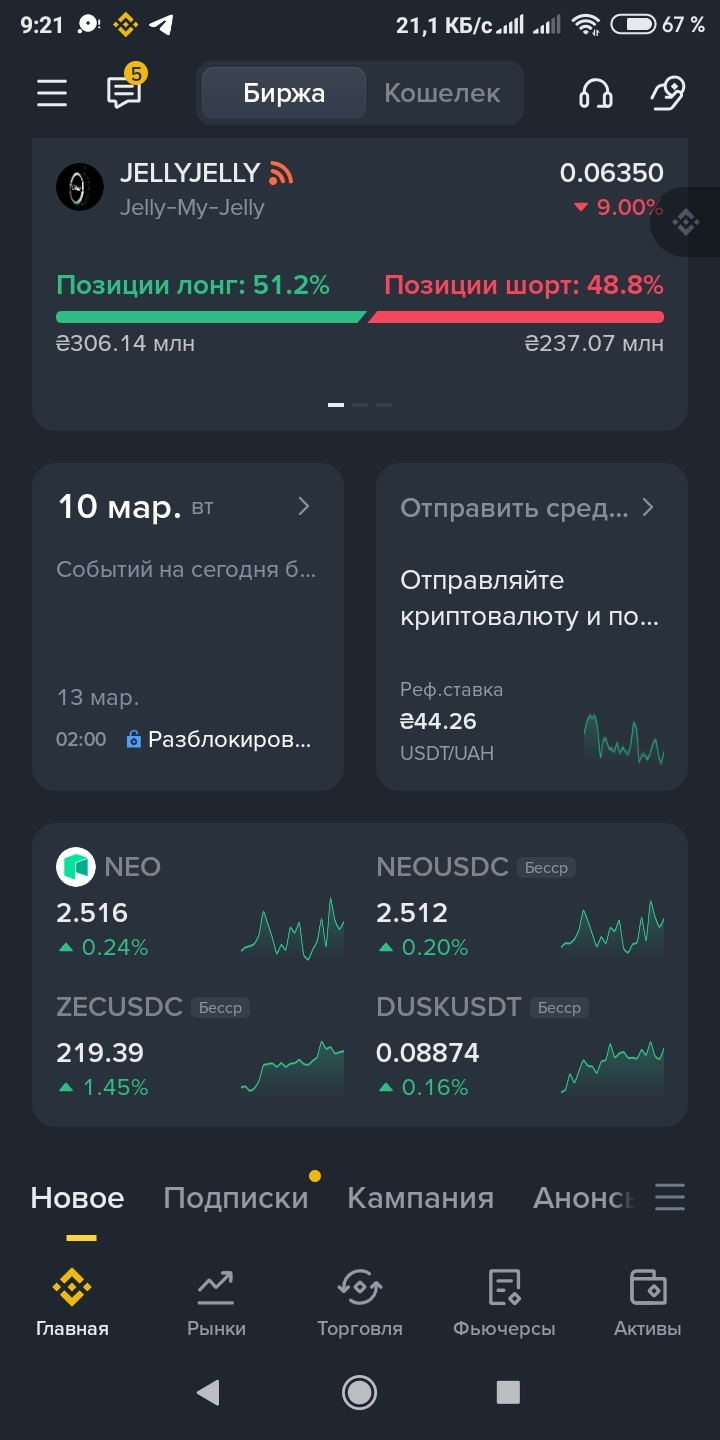This screenshot has width=720, height=1440.
Task: Switch to the Кошелек segment
Action: (442, 93)
